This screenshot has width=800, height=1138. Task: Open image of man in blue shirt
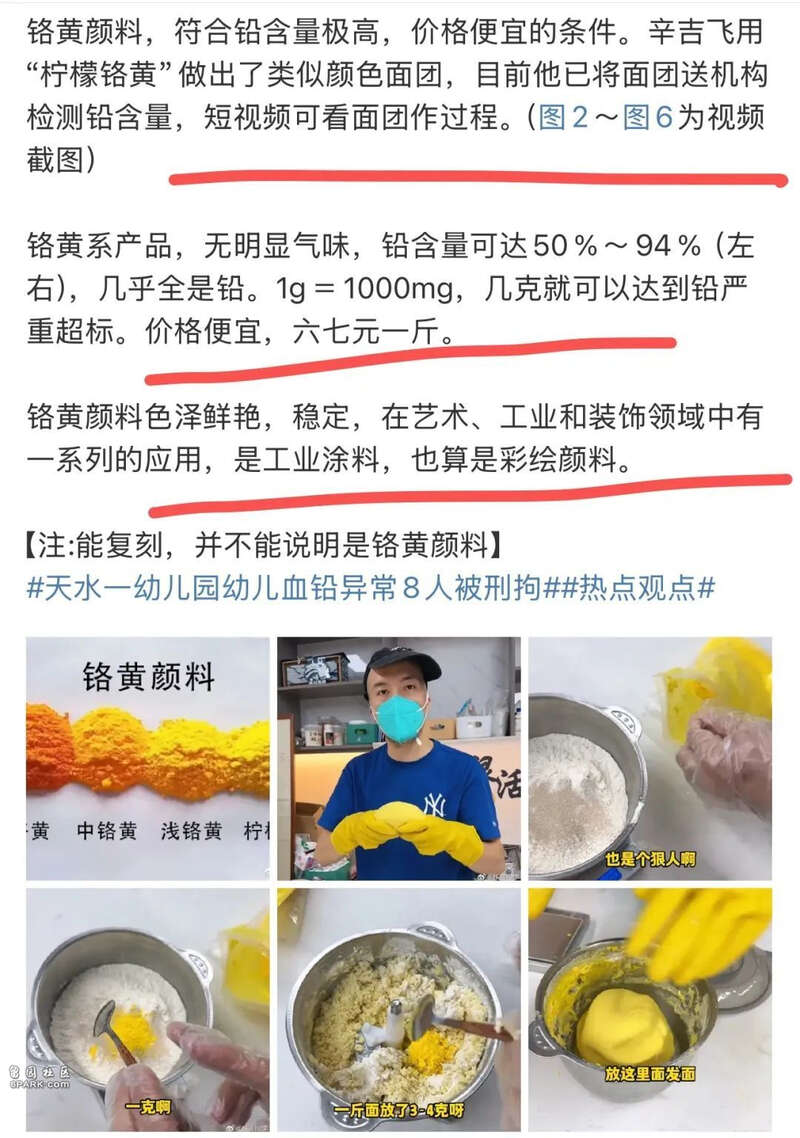tap(399, 758)
